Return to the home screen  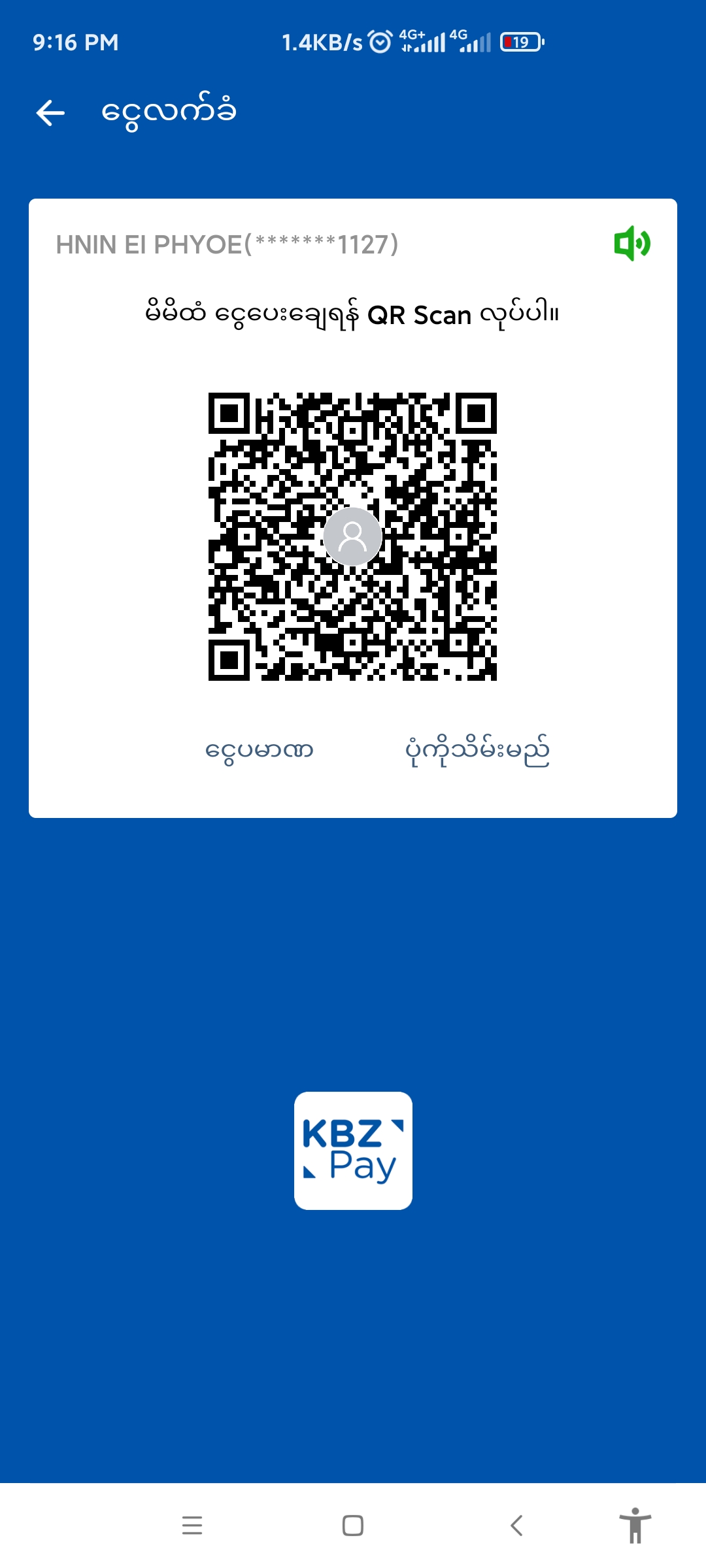pos(353,1525)
